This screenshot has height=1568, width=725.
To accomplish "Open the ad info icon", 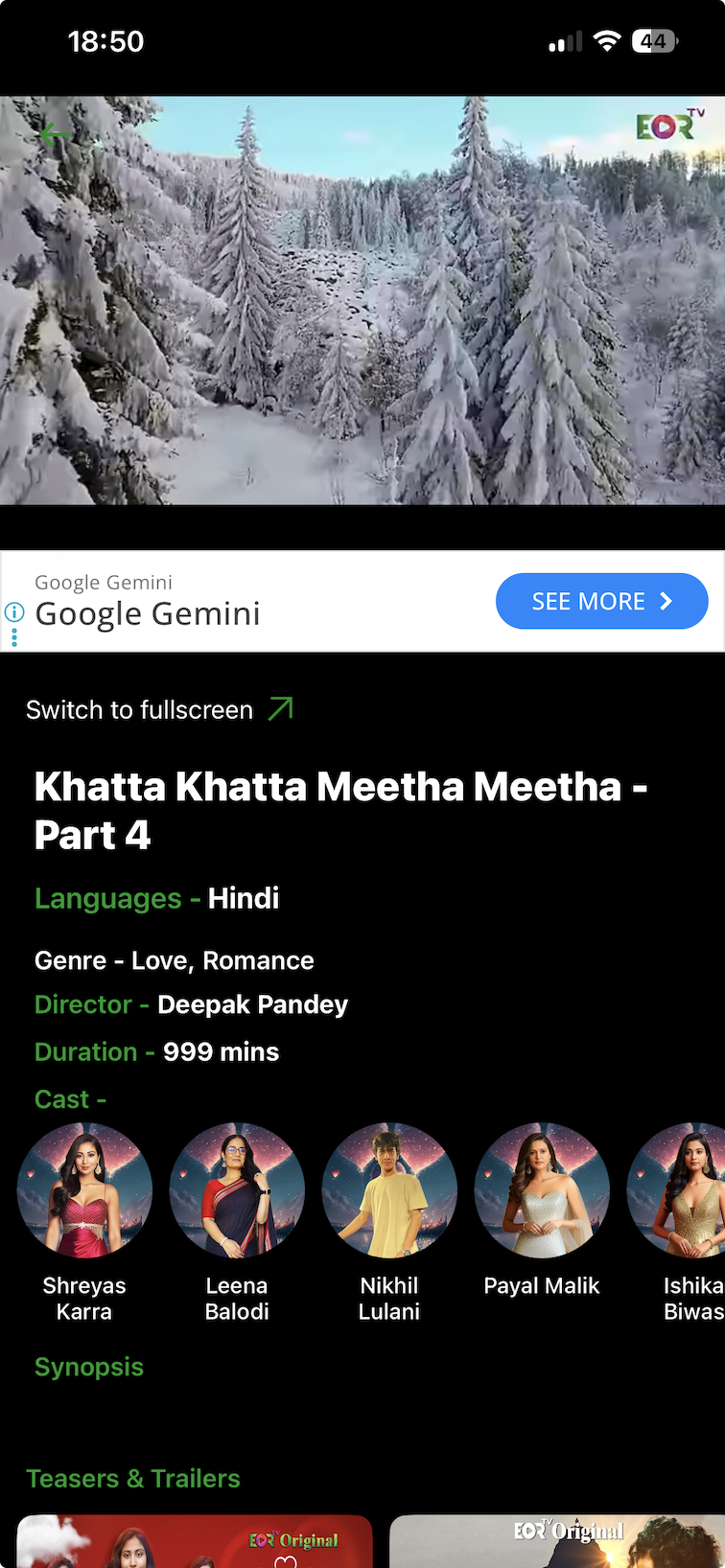I will click(14, 612).
